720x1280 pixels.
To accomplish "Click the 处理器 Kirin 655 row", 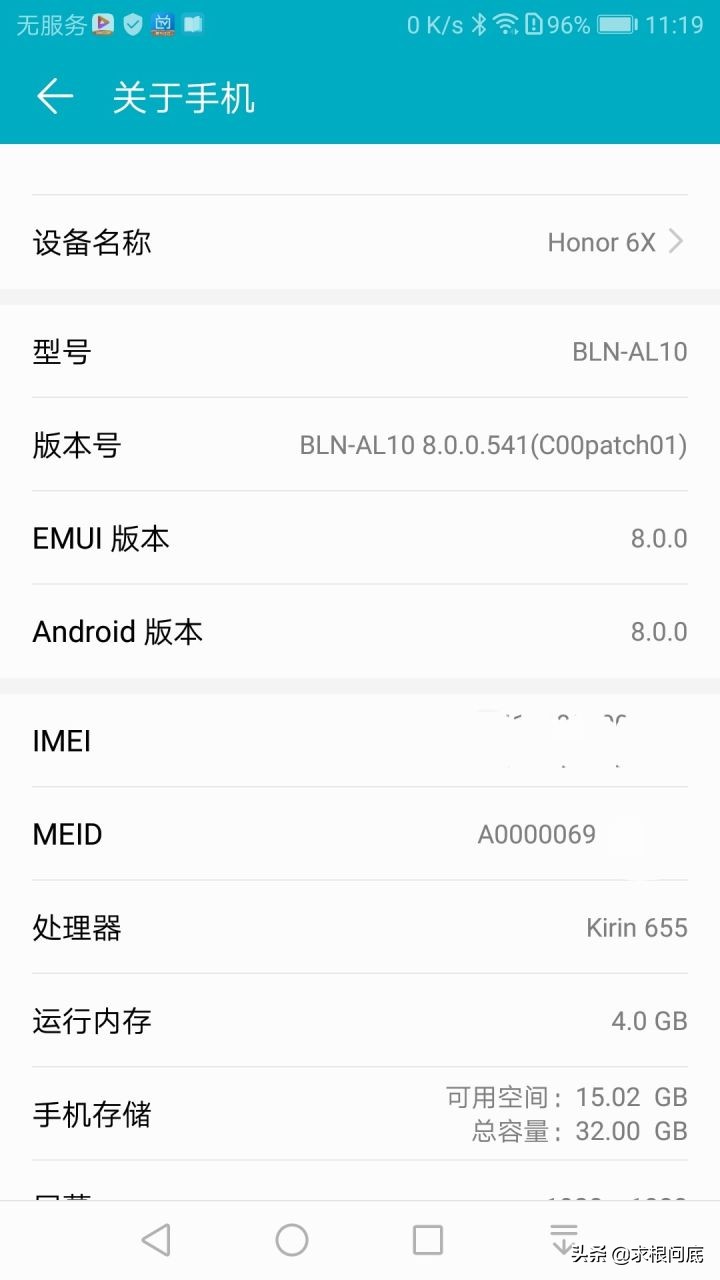I will [360, 927].
